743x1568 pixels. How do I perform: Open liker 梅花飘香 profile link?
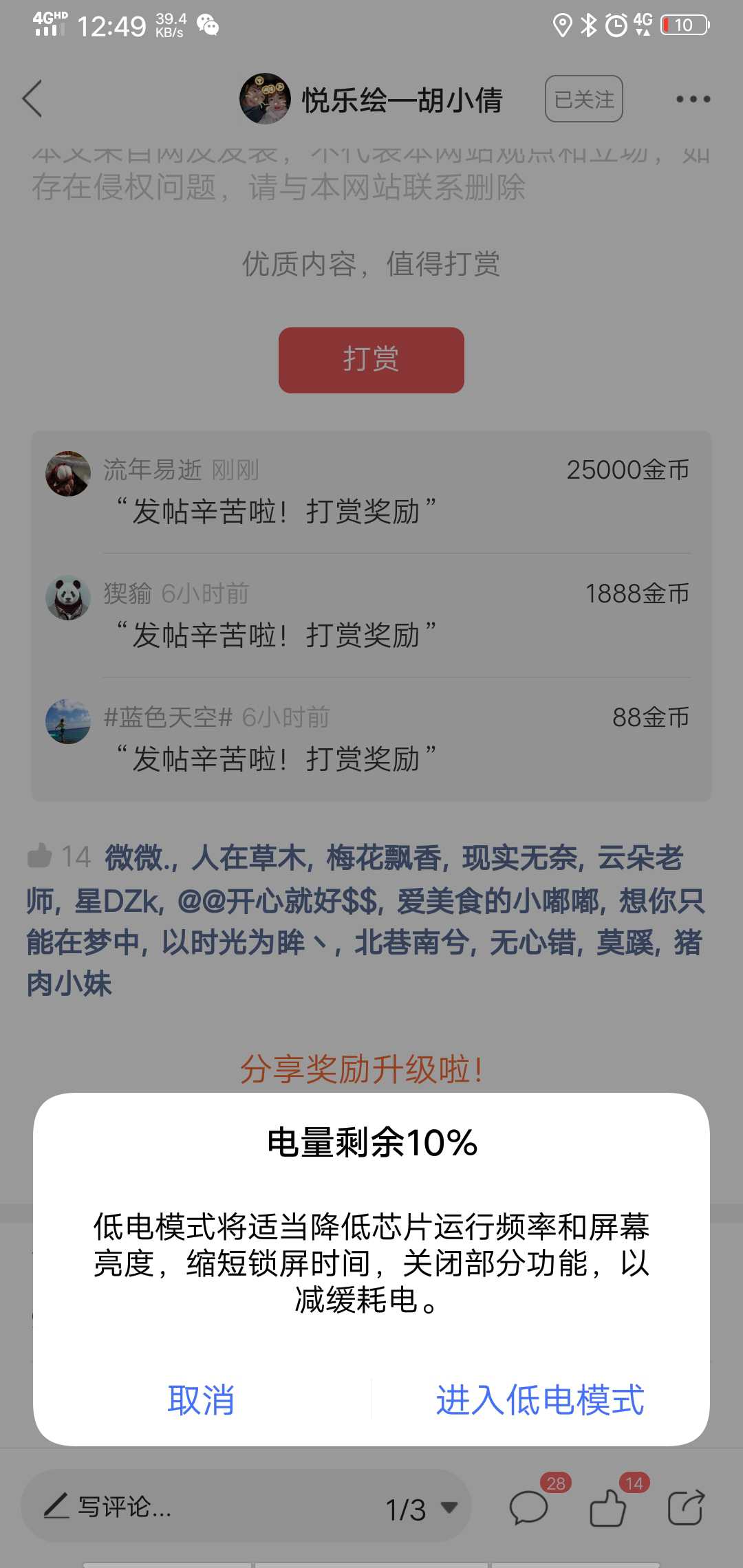pos(384,858)
